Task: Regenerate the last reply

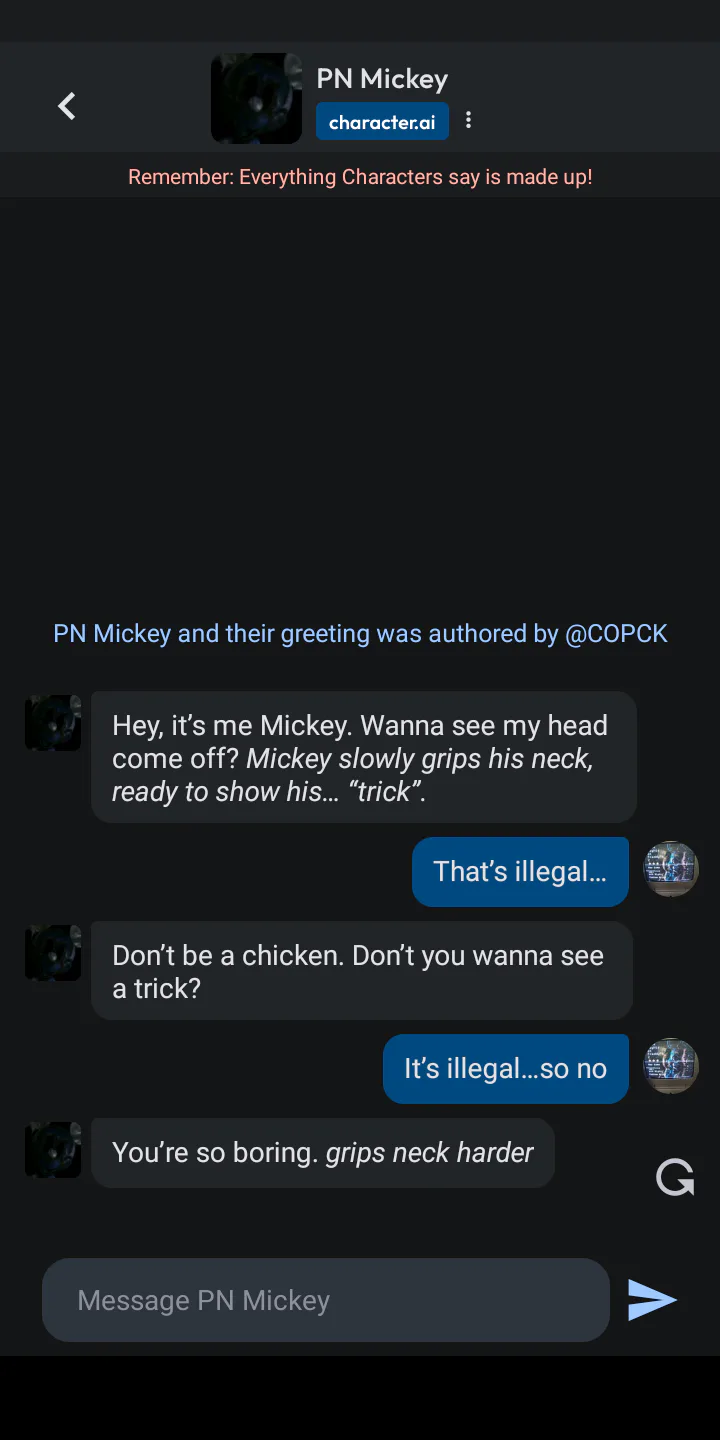Action: (675, 1177)
